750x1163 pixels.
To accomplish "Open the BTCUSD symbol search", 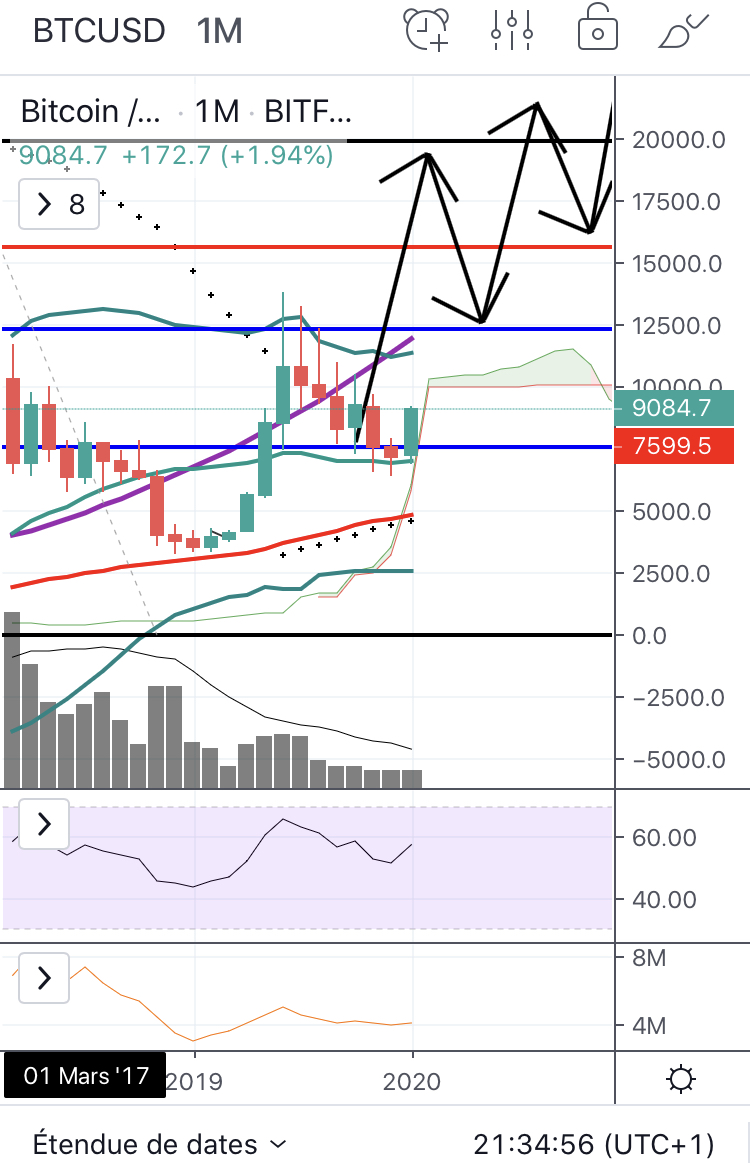I will [x=99, y=31].
